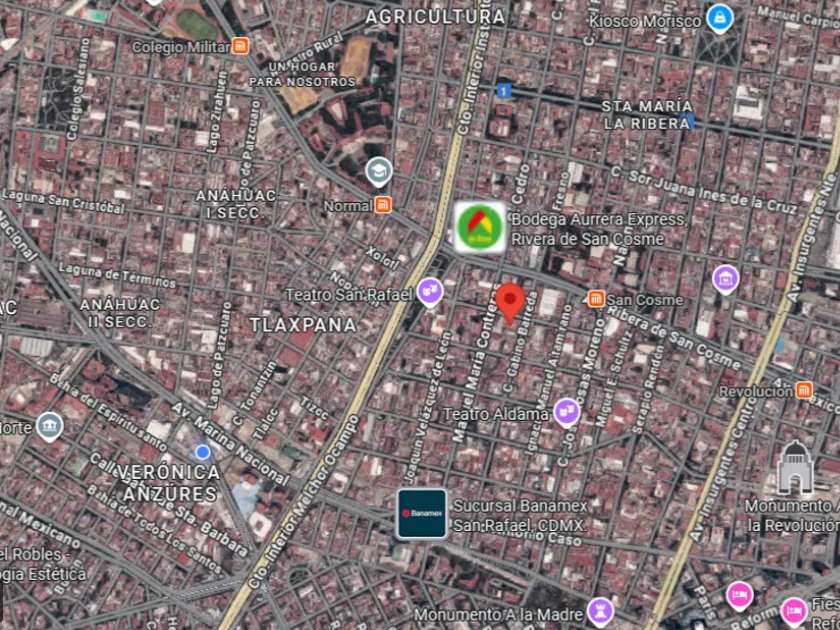Image resolution: width=840 pixels, height=630 pixels.
Task: Open Bodega Aurrera Express Rivera de San Cosme marker
Action: pyautogui.click(x=479, y=227)
